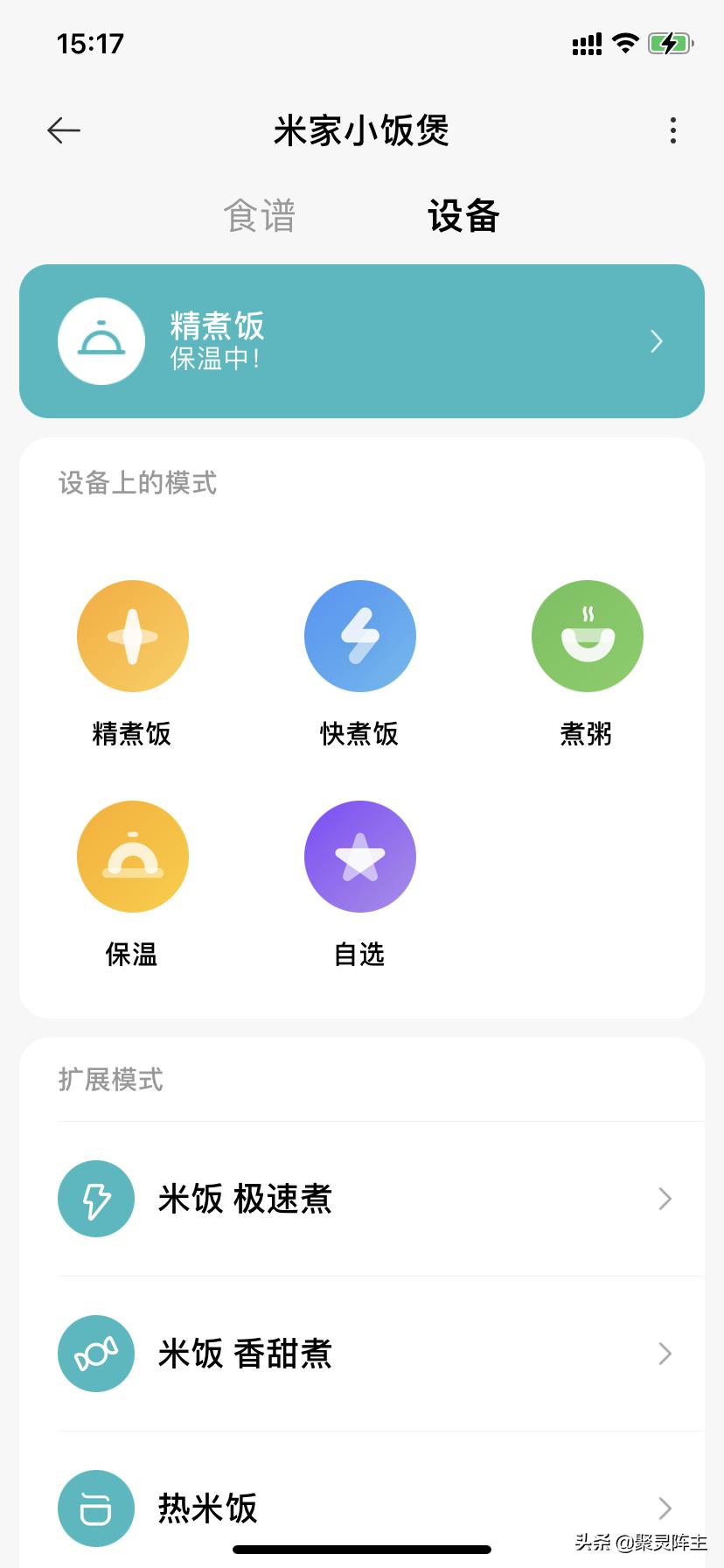Tap the 煮粥 porridge bowl icon
This screenshot has width=724, height=1568.
[x=587, y=636]
